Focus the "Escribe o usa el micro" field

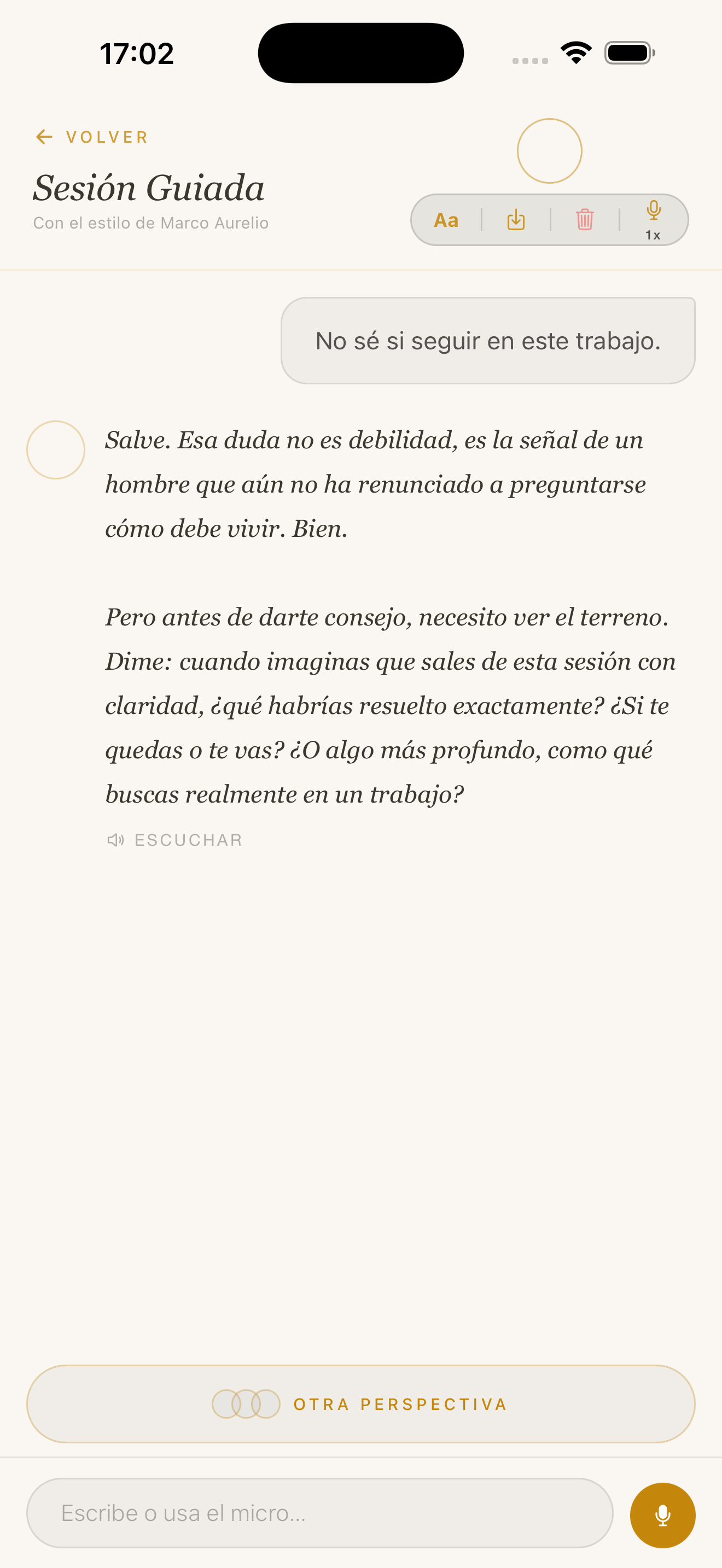click(319, 1513)
